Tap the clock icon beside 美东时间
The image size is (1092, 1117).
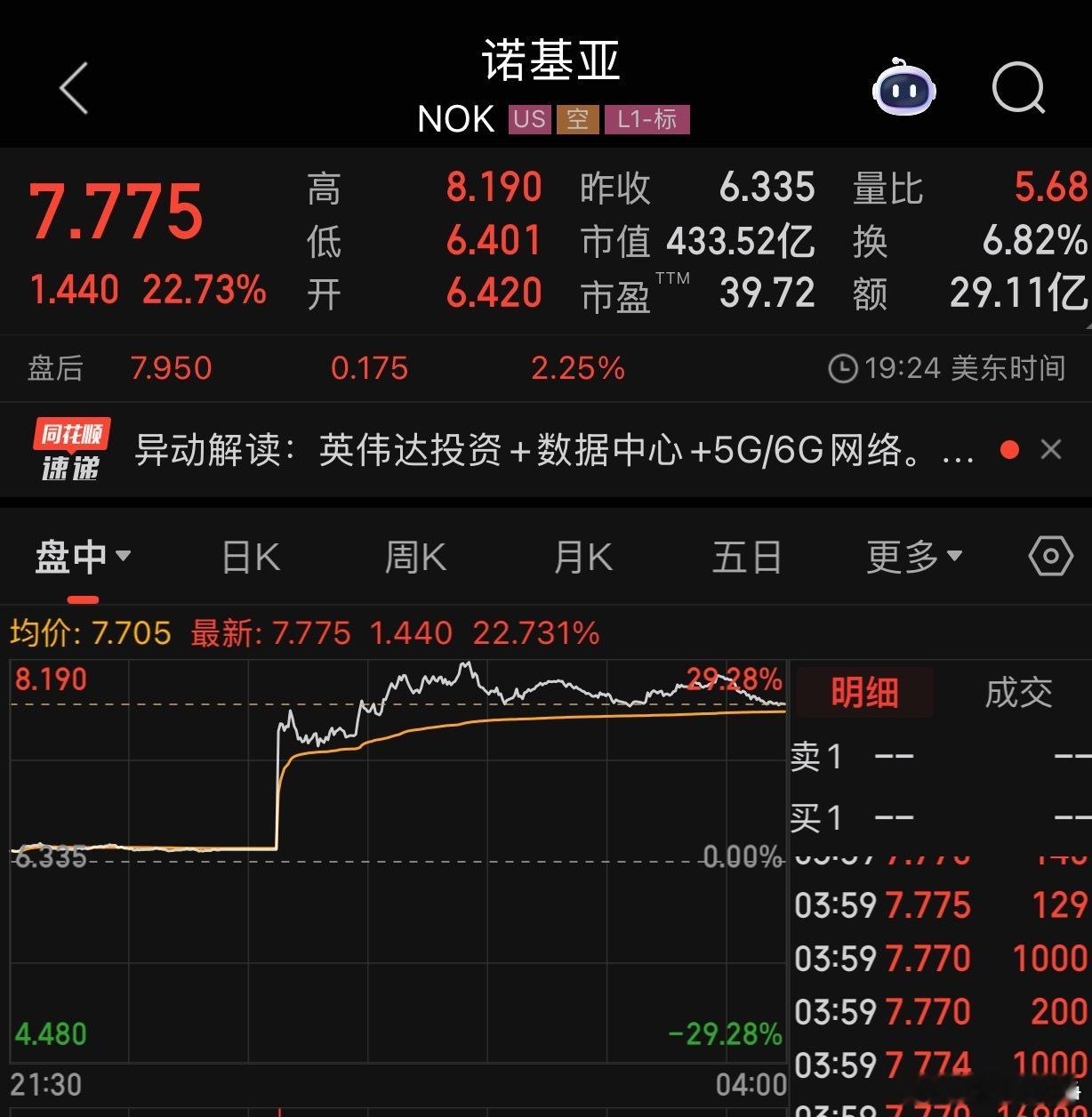click(x=843, y=367)
